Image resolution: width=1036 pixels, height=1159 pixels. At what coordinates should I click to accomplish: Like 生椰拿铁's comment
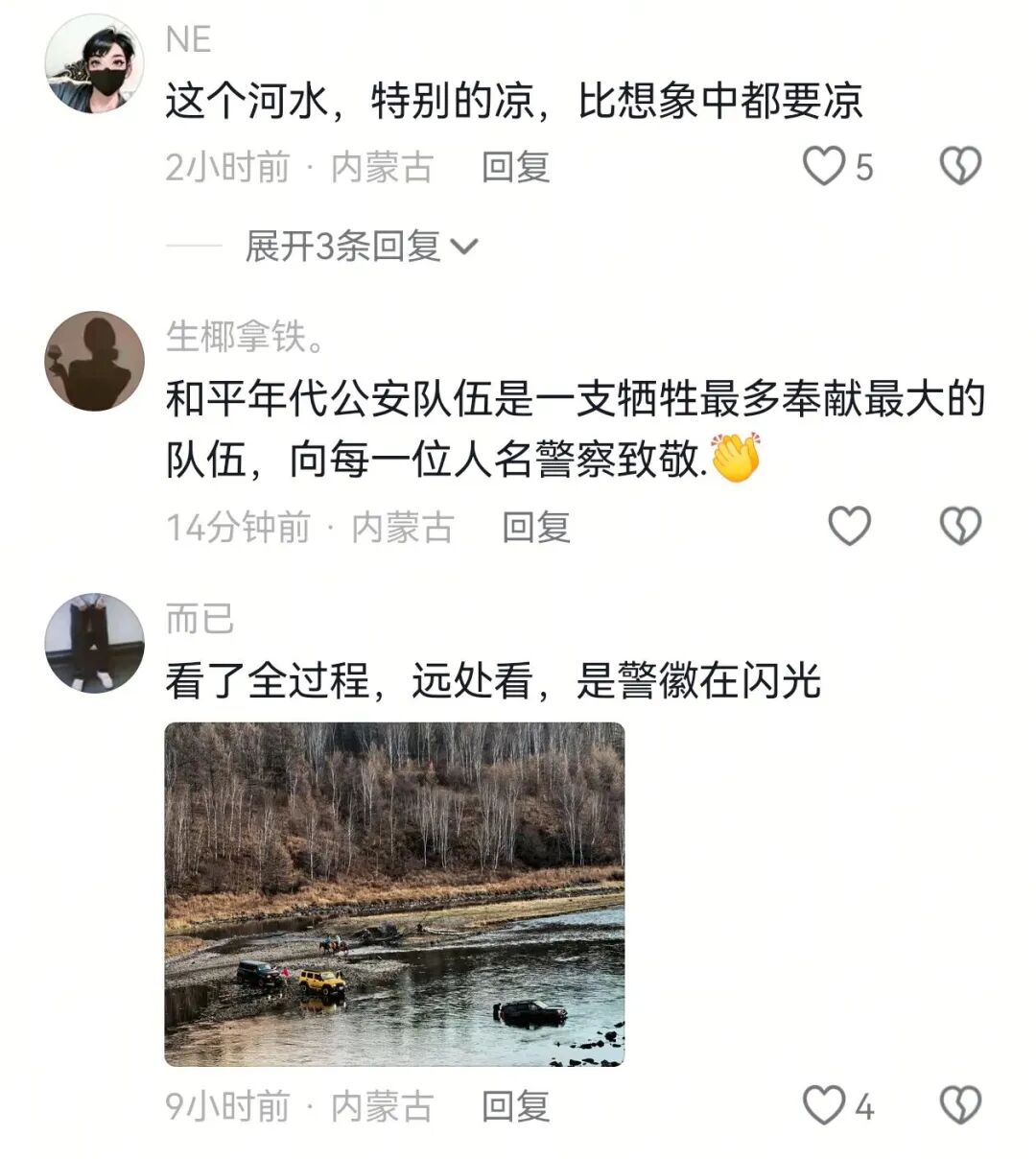pyautogui.click(x=849, y=526)
